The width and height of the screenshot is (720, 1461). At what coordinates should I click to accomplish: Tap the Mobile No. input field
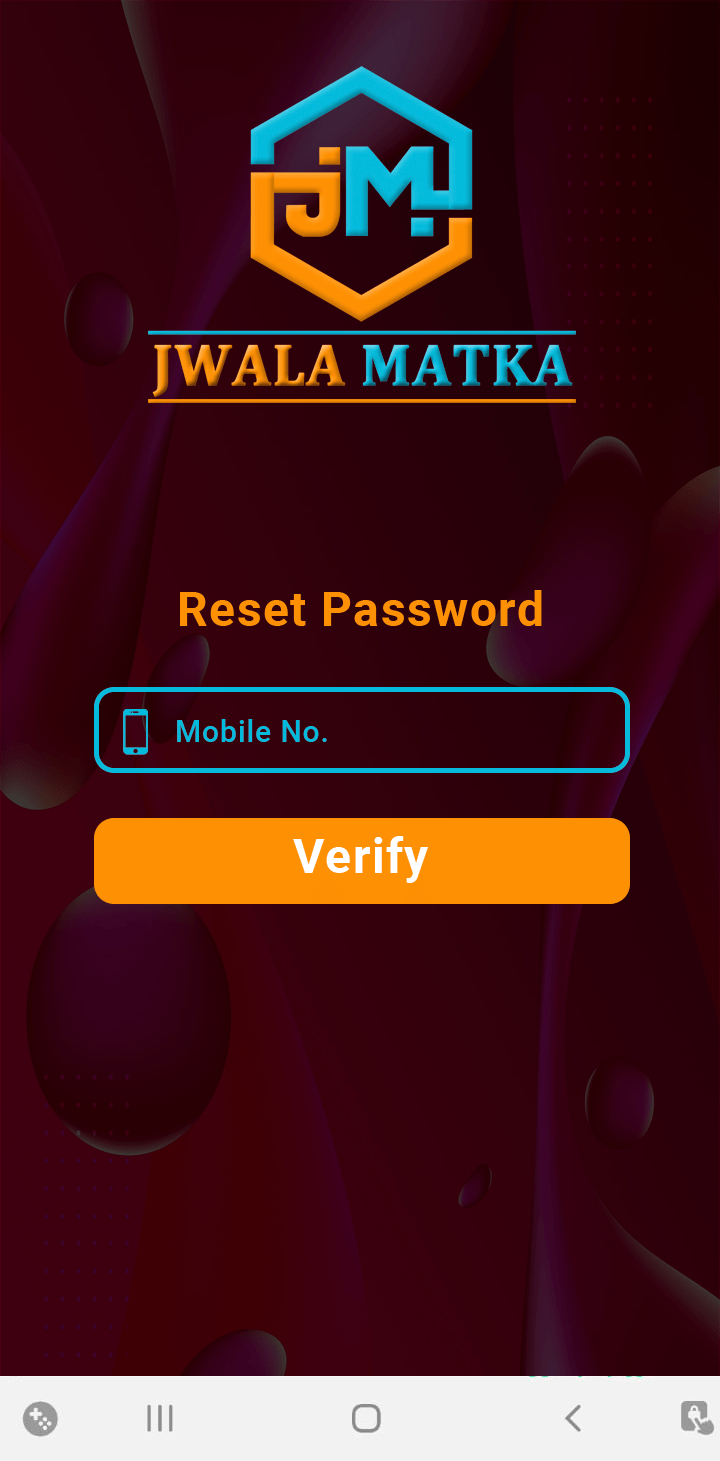point(380,731)
